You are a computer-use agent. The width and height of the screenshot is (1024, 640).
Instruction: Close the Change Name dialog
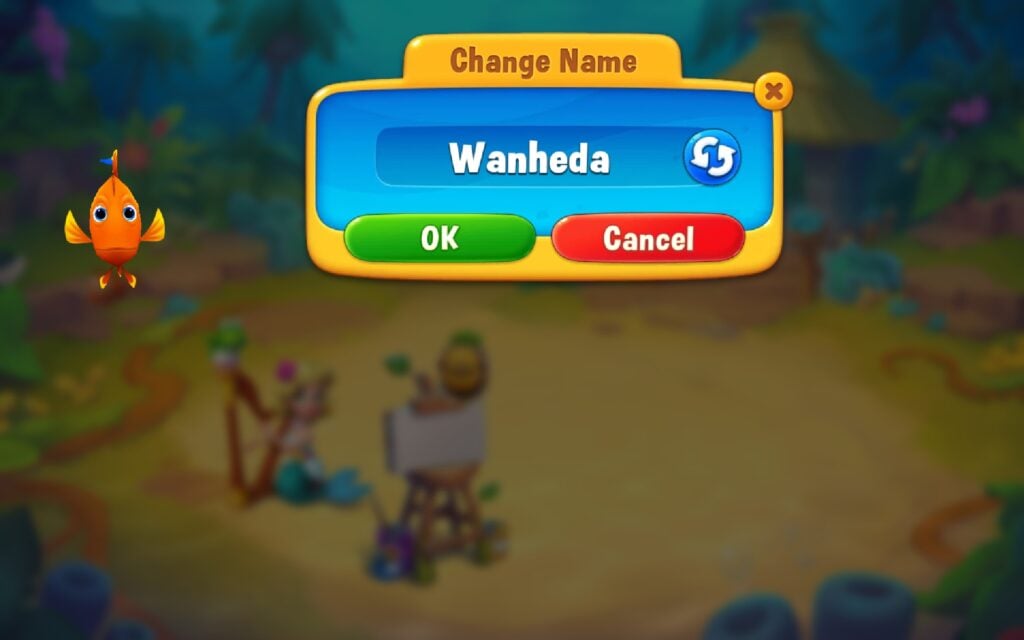click(x=772, y=91)
